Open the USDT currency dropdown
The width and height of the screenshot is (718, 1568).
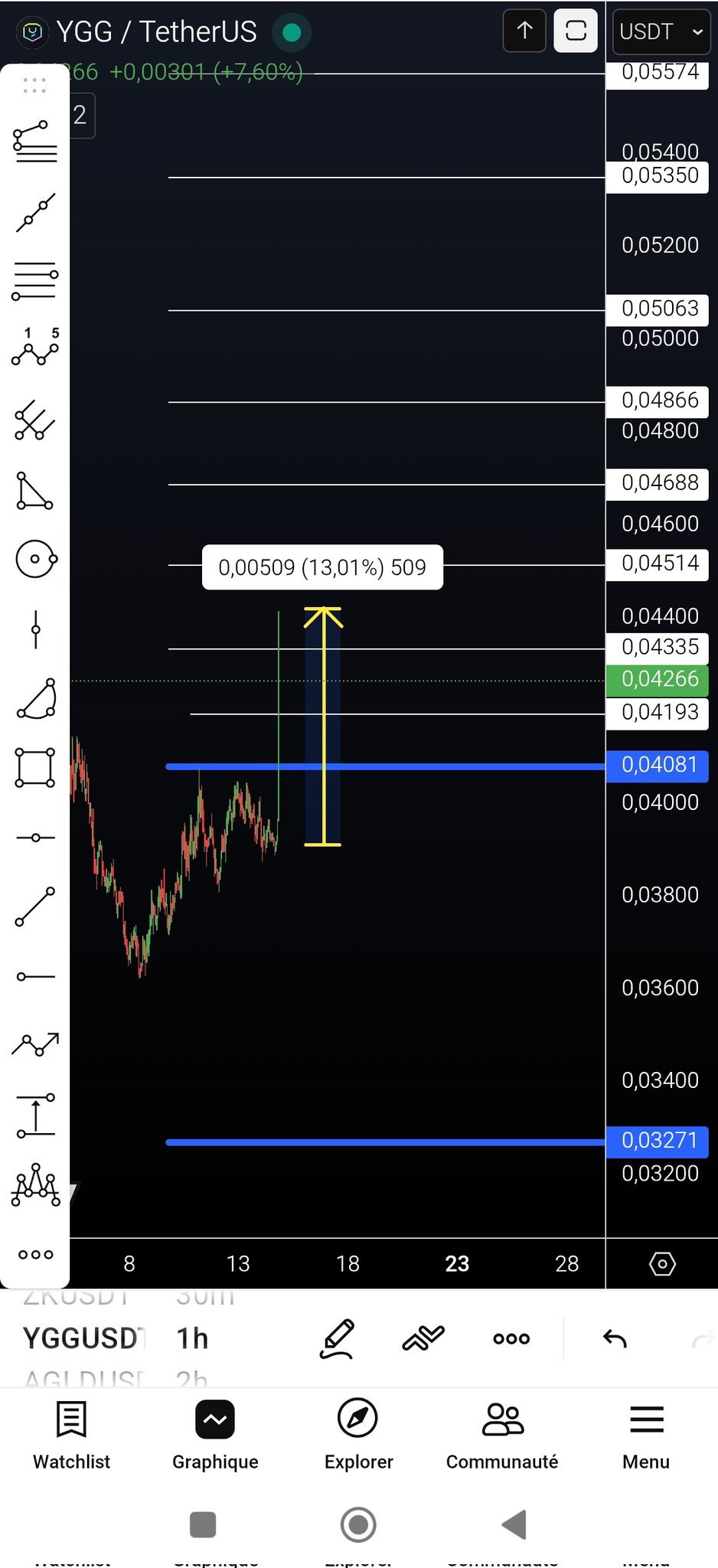pos(661,32)
